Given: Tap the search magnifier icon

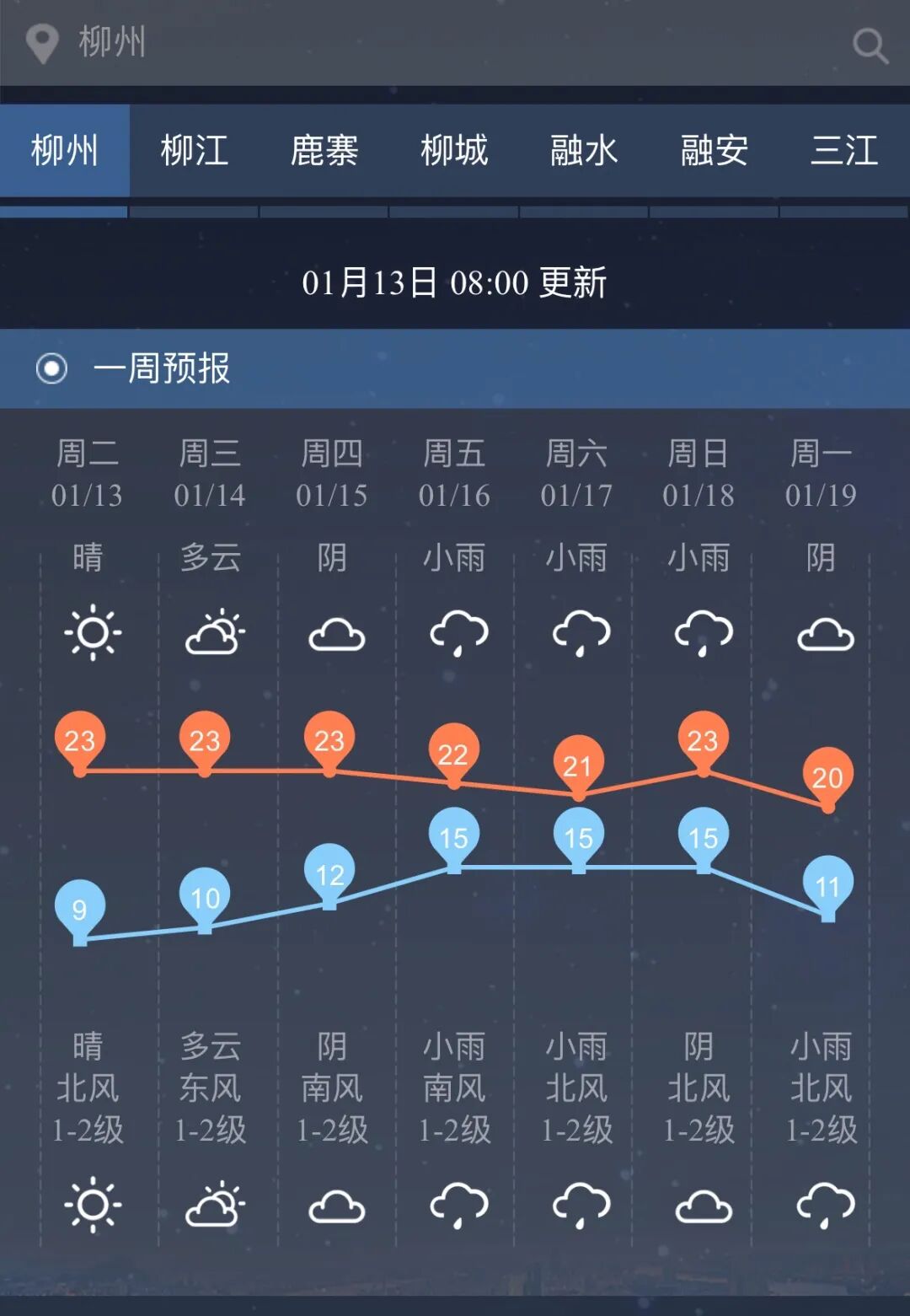Looking at the screenshot, I should (870, 46).
